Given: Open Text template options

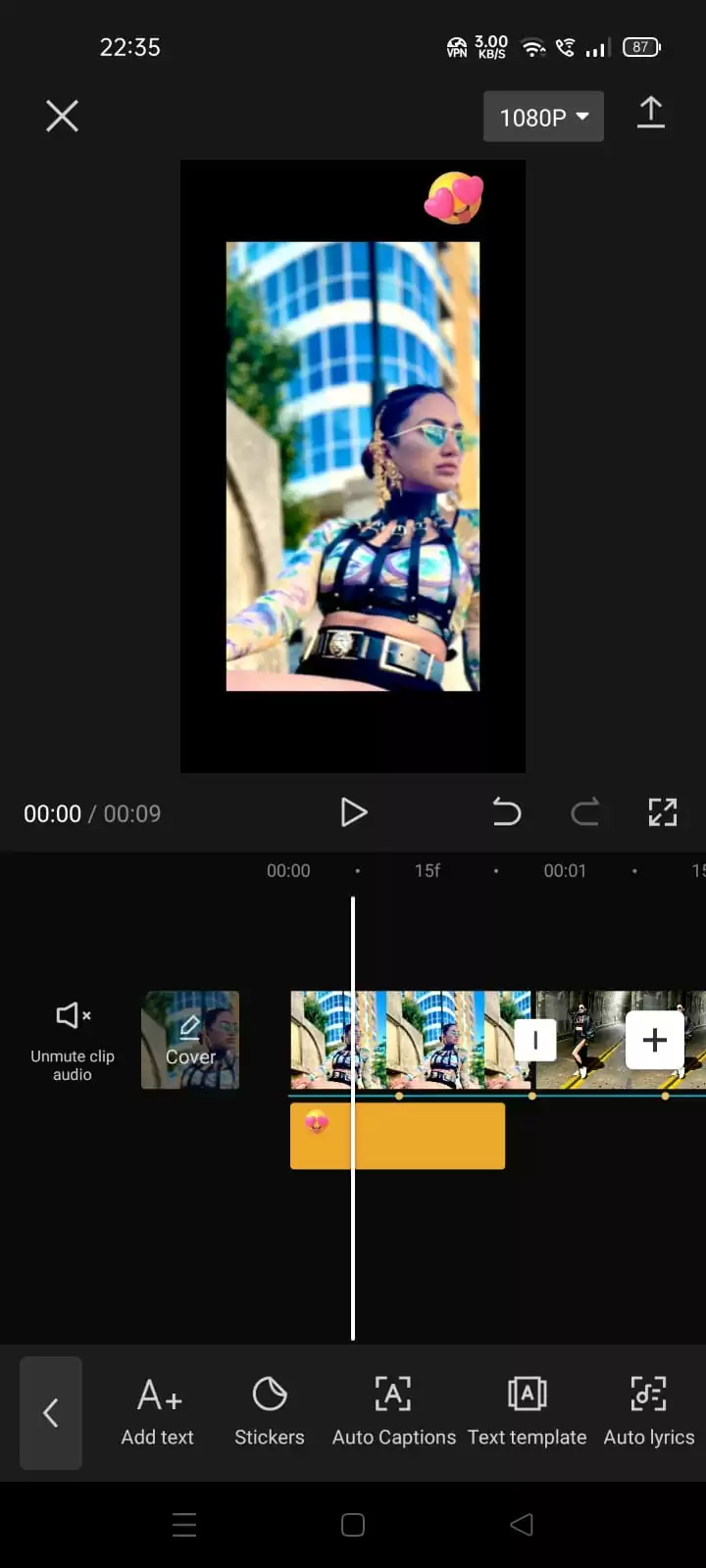Looking at the screenshot, I should [527, 1411].
